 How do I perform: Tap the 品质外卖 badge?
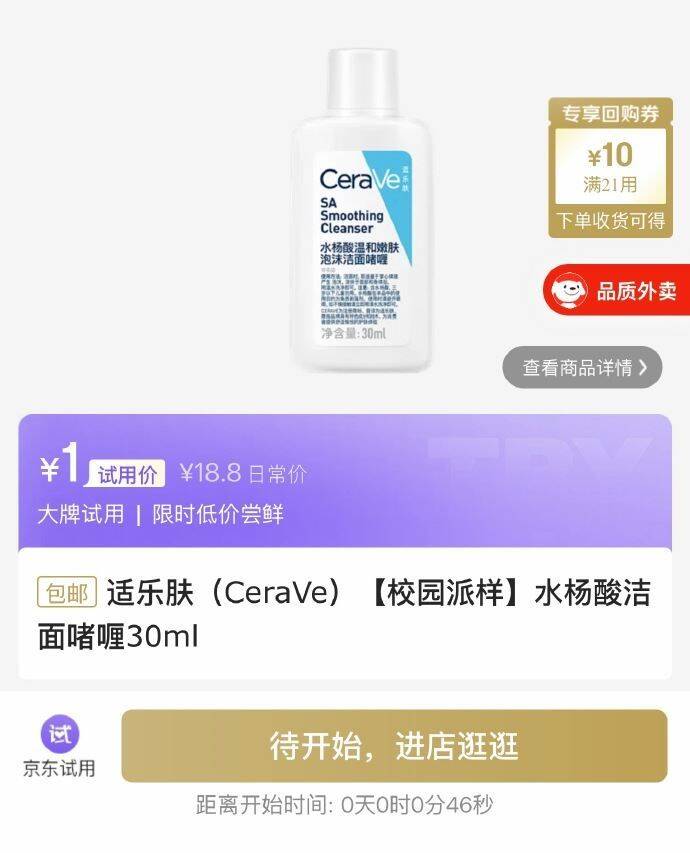point(616,291)
